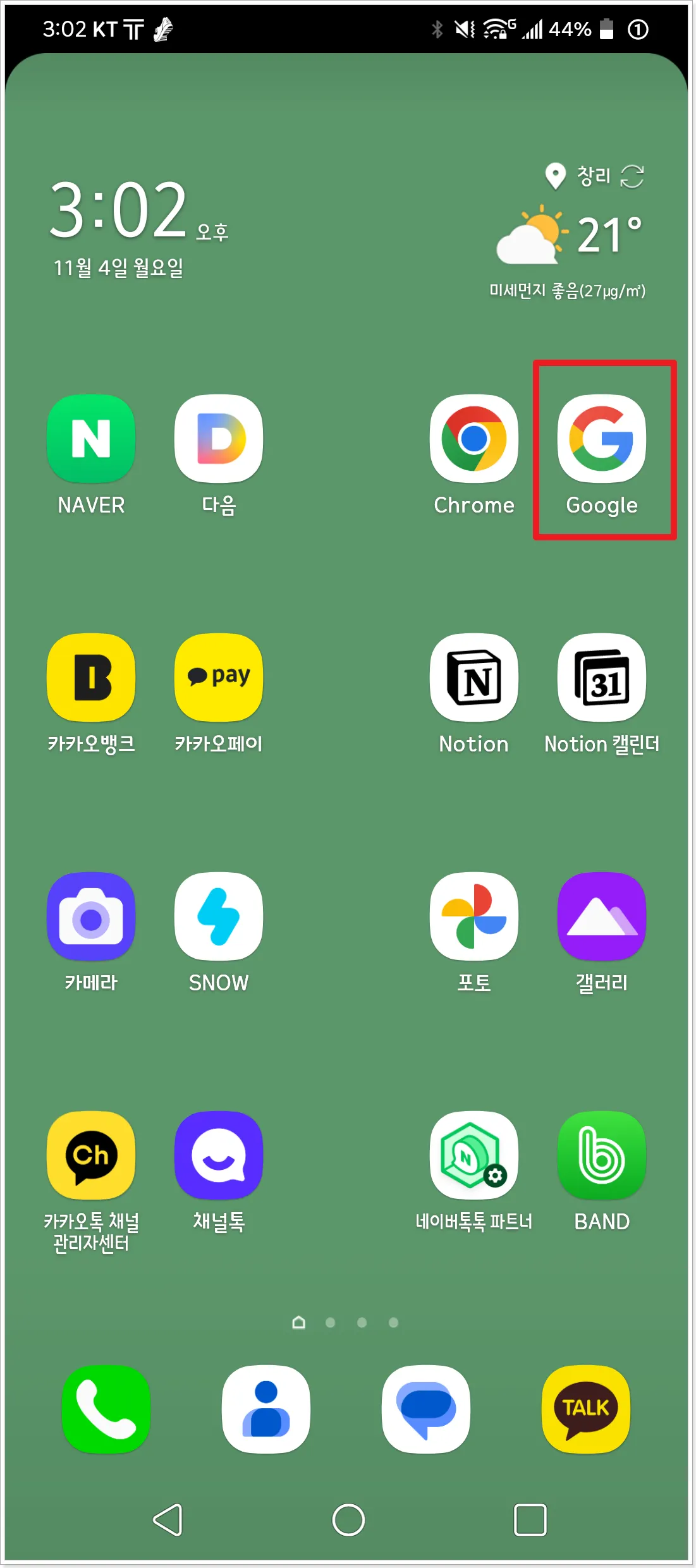Open 네이버톡톡 파트너 app
Viewport: 696px width, 1568px height.
click(473, 1155)
